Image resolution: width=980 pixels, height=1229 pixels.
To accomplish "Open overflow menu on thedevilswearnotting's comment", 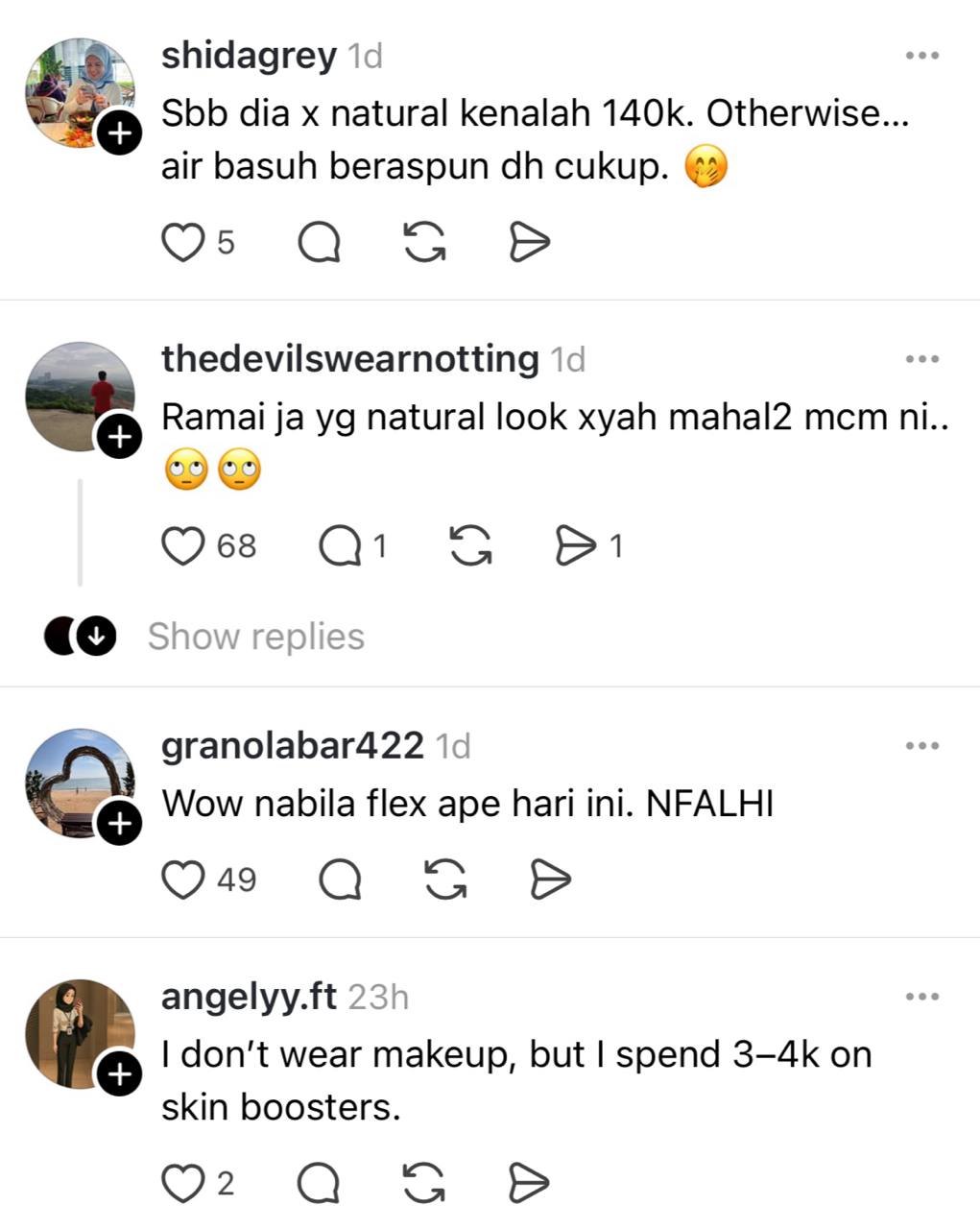I will click(921, 359).
